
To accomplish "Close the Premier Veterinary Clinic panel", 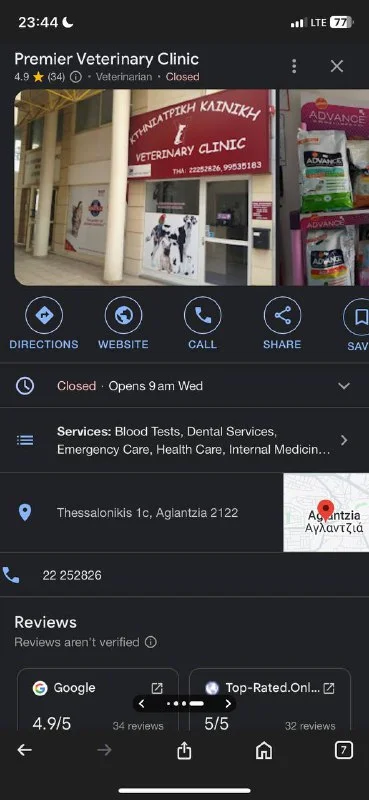I will pyautogui.click(x=337, y=66).
